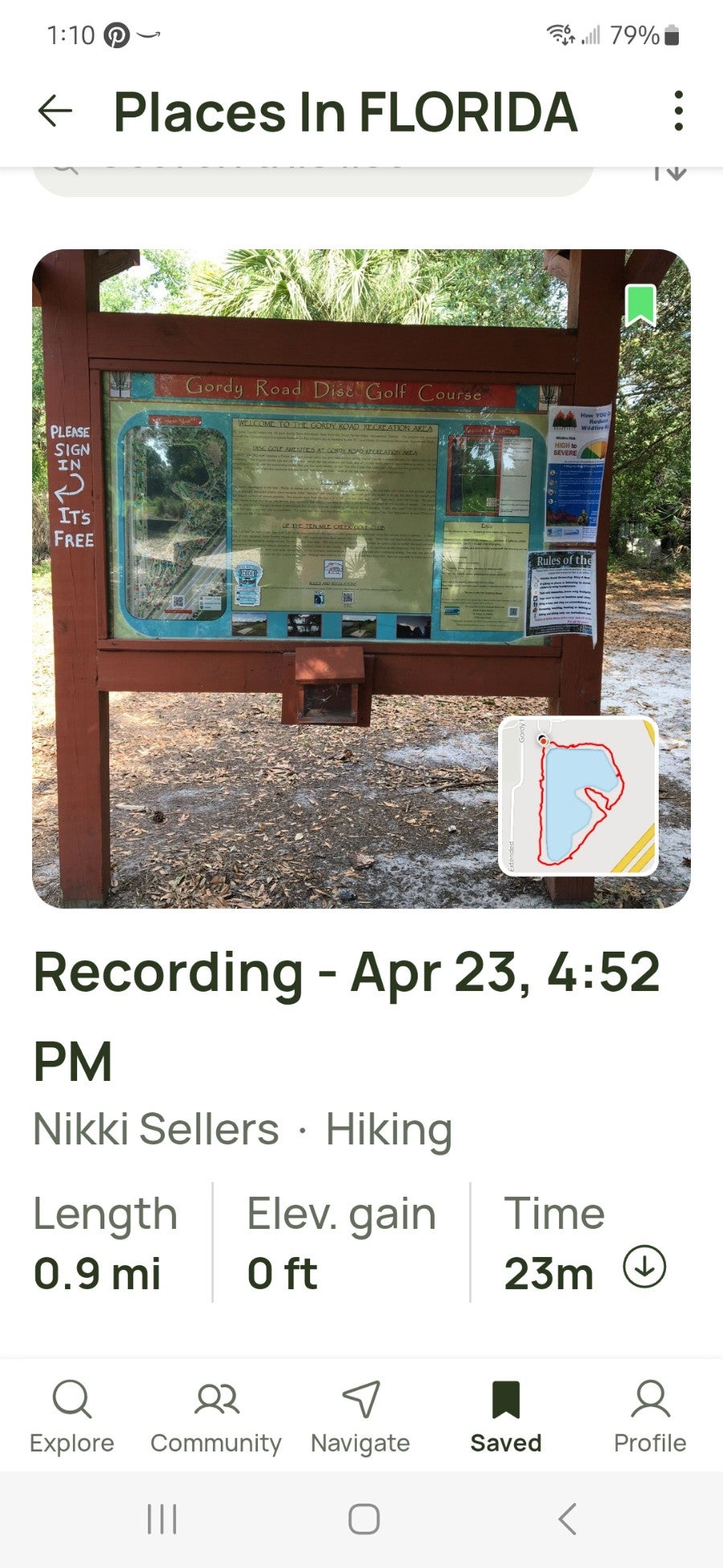Open the sort order icon
Image resolution: width=723 pixels, height=1568 pixels.
coord(668,172)
